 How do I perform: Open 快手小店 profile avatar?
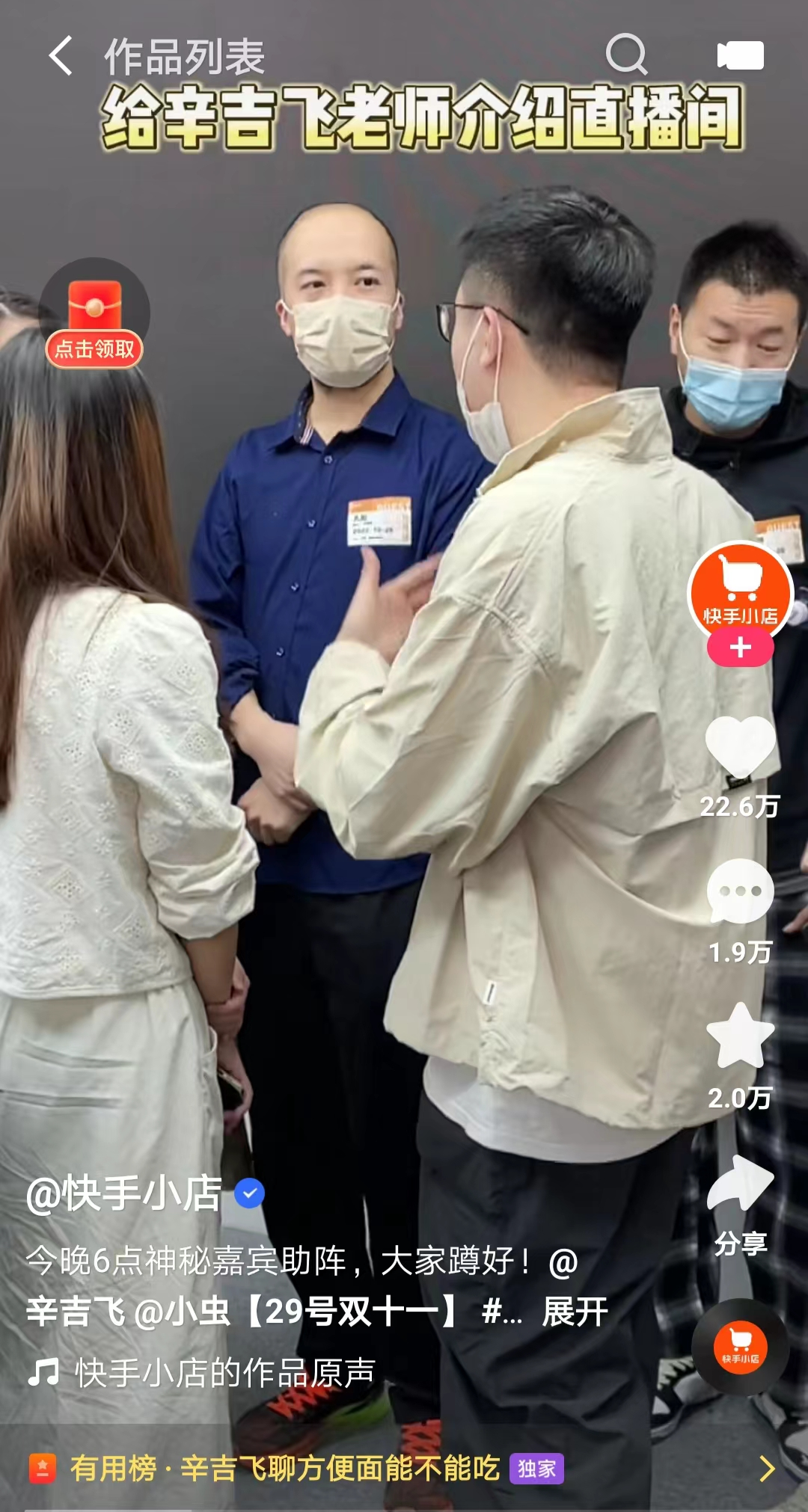click(740, 591)
